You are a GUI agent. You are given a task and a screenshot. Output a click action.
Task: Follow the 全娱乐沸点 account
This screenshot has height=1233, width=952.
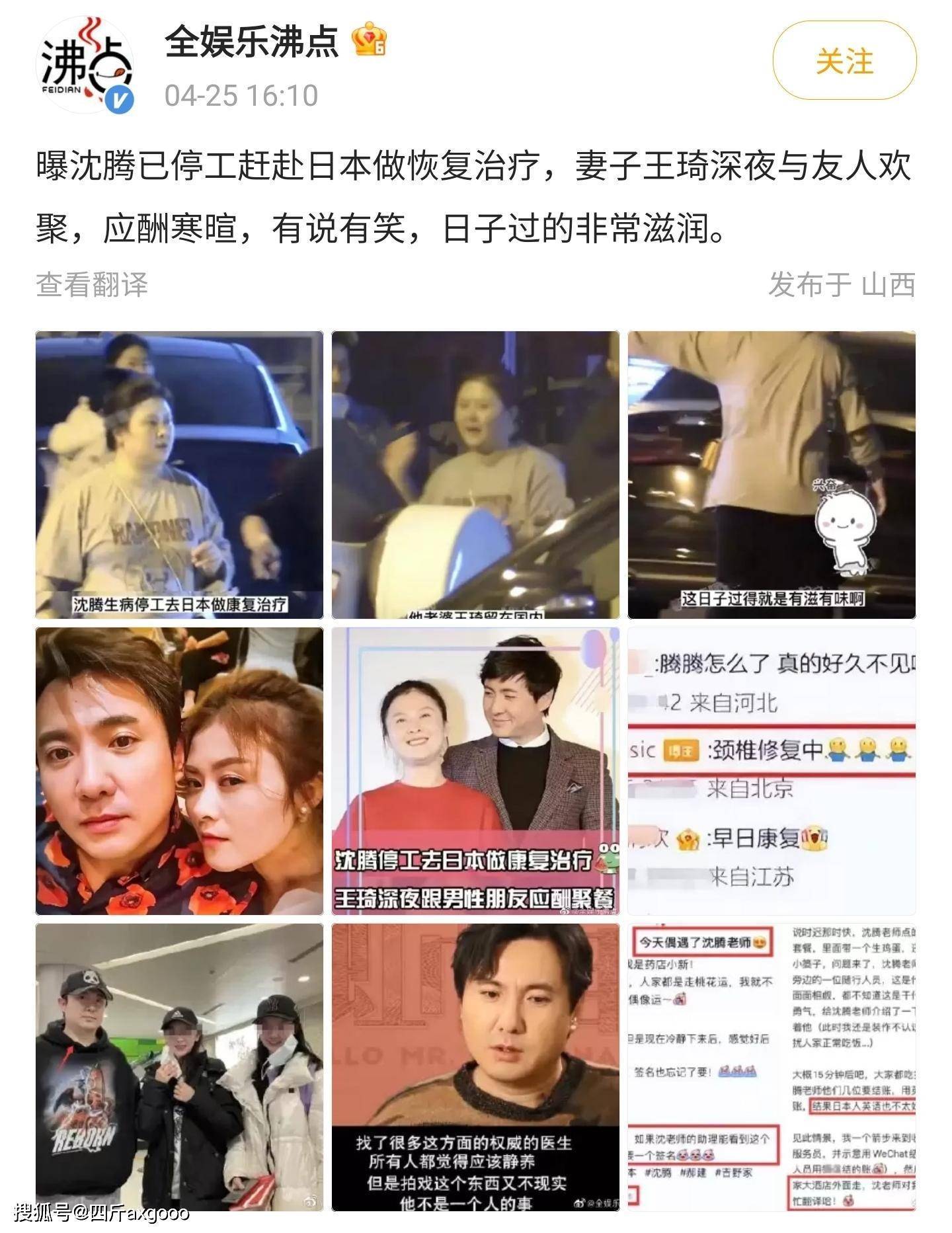[x=844, y=61]
